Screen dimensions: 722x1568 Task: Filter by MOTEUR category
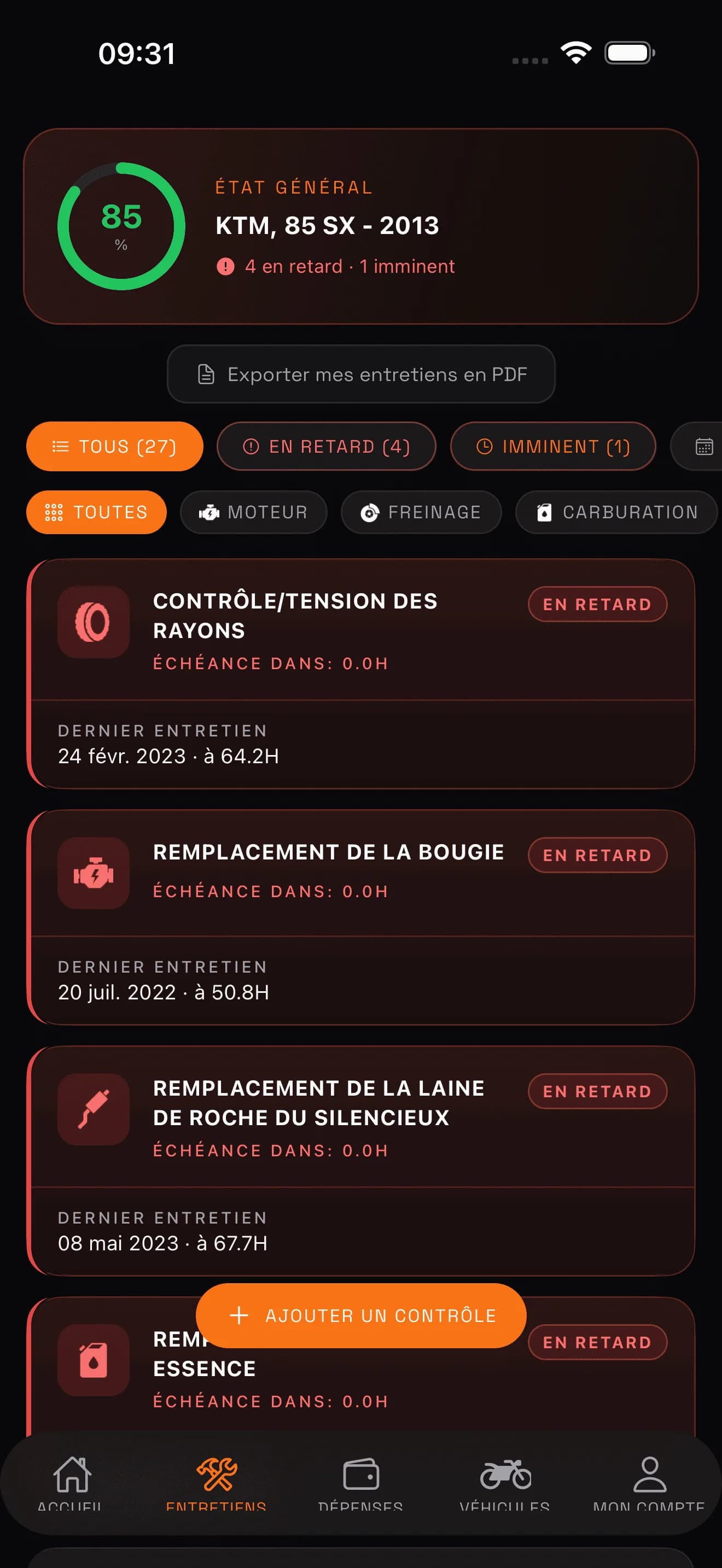point(253,512)
